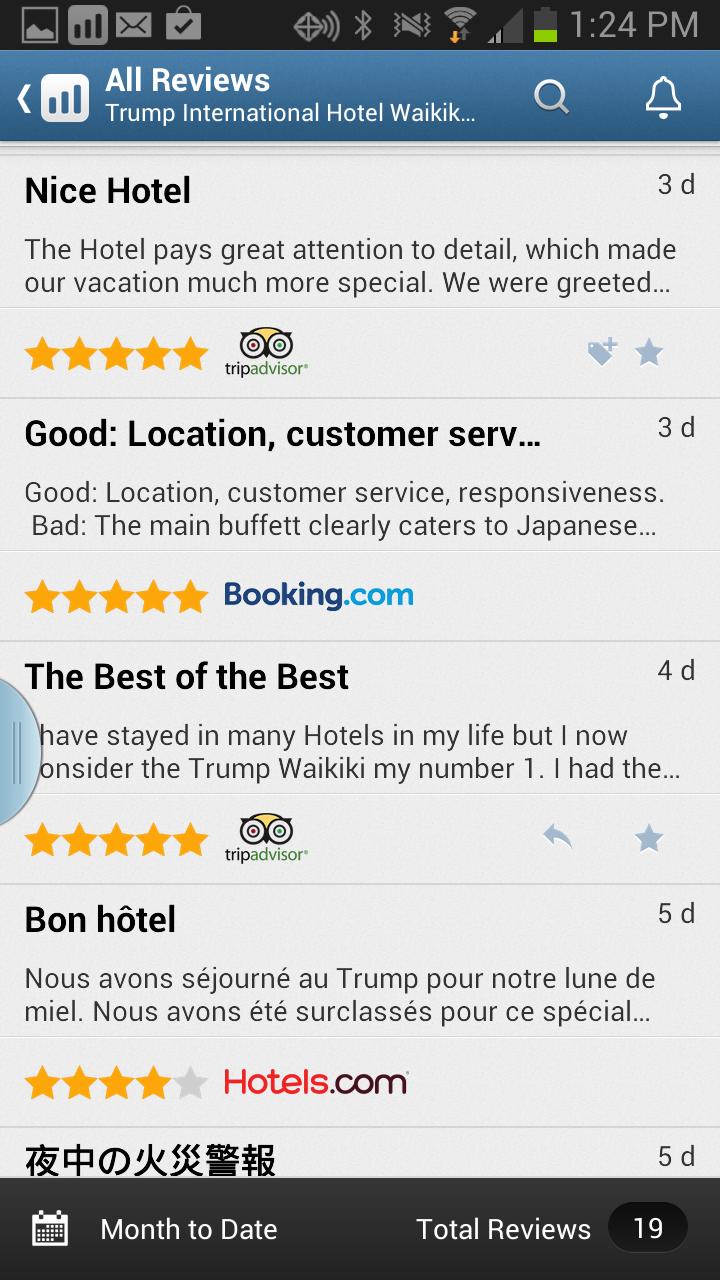Star the Nice Hotel review
Viewport: 720px width, 1280px height.
click(650, 352)
